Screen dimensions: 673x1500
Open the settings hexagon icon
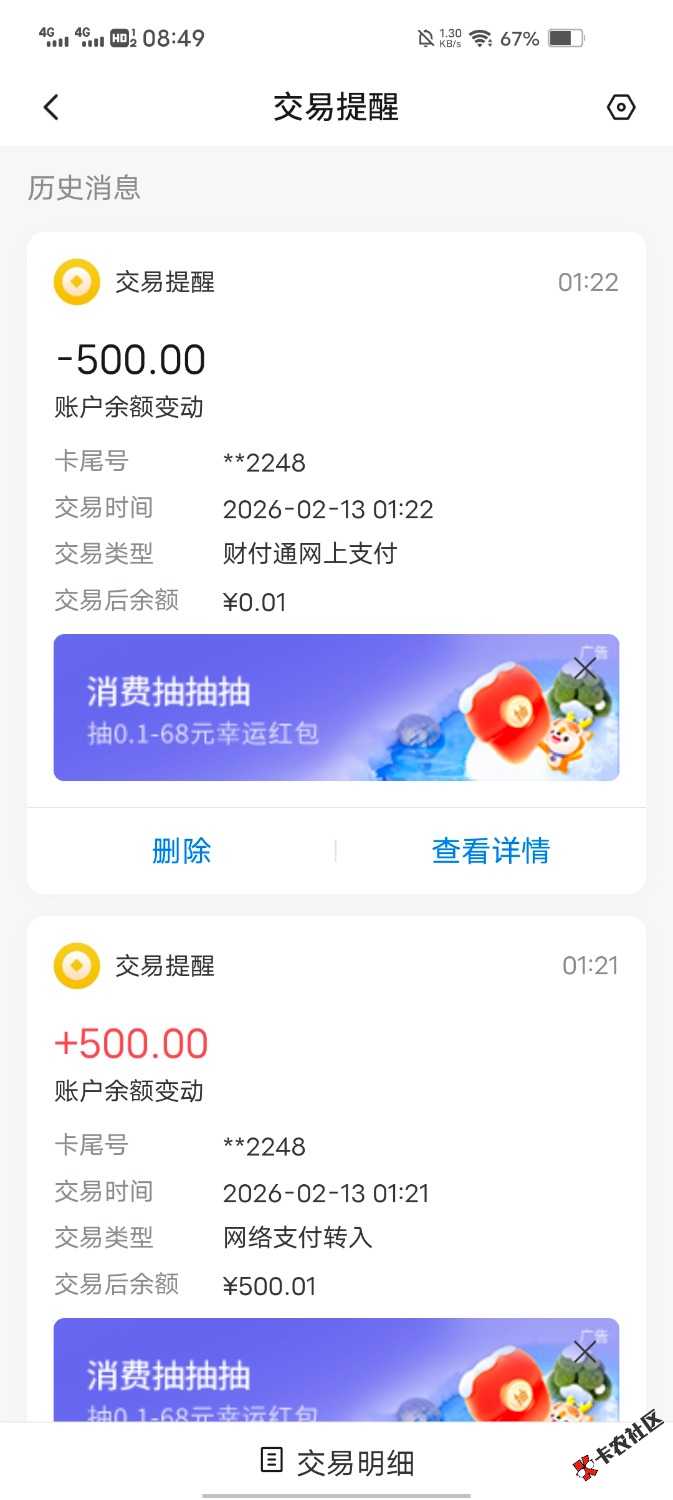tap(621, 107)
